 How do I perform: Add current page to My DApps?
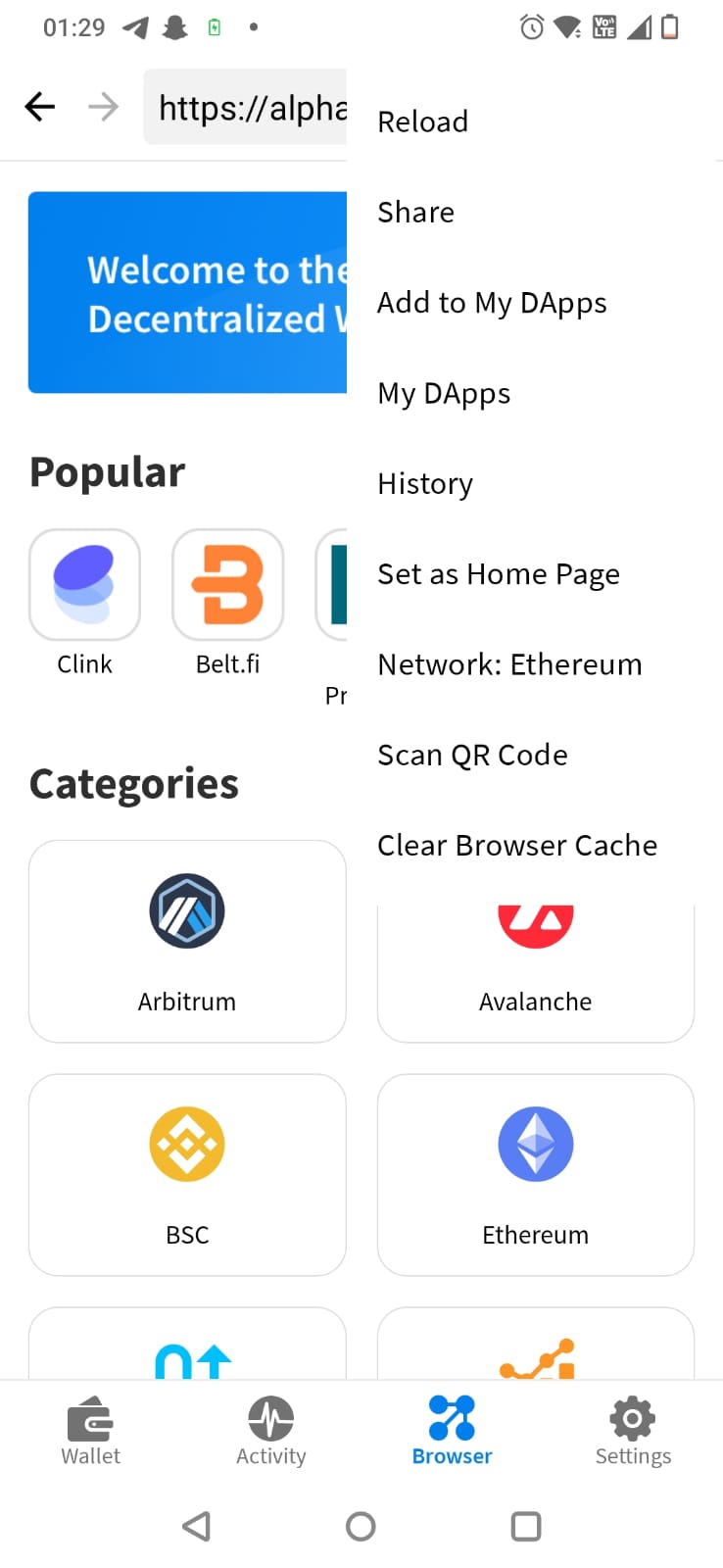(x=492, y=303)
